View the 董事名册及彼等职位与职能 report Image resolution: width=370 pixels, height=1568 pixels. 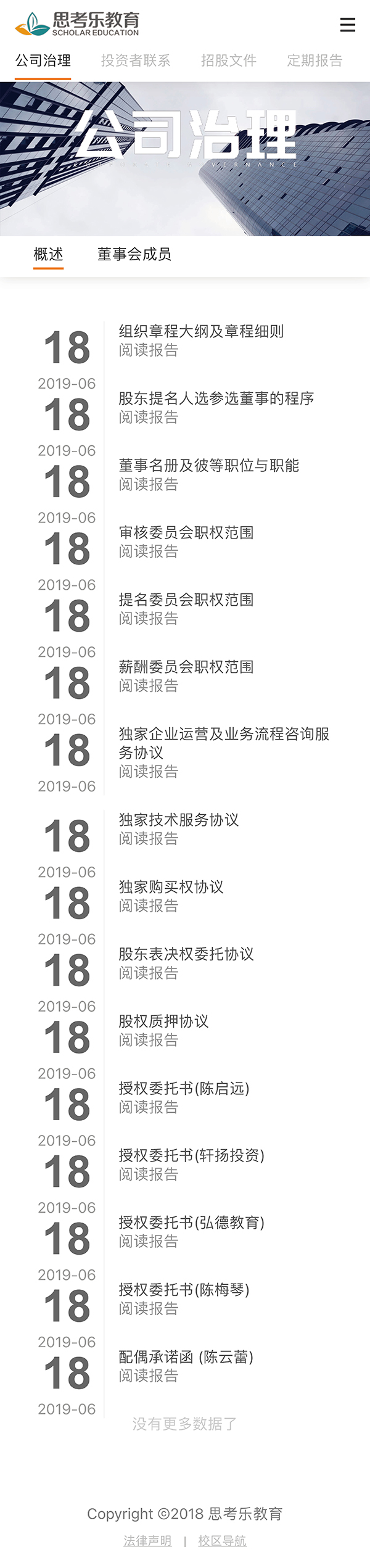149,485
